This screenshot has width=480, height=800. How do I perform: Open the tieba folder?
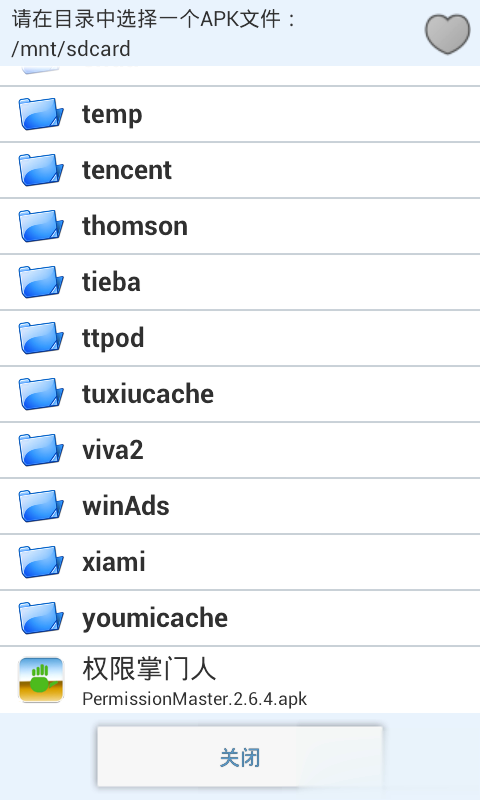[240, 282]
